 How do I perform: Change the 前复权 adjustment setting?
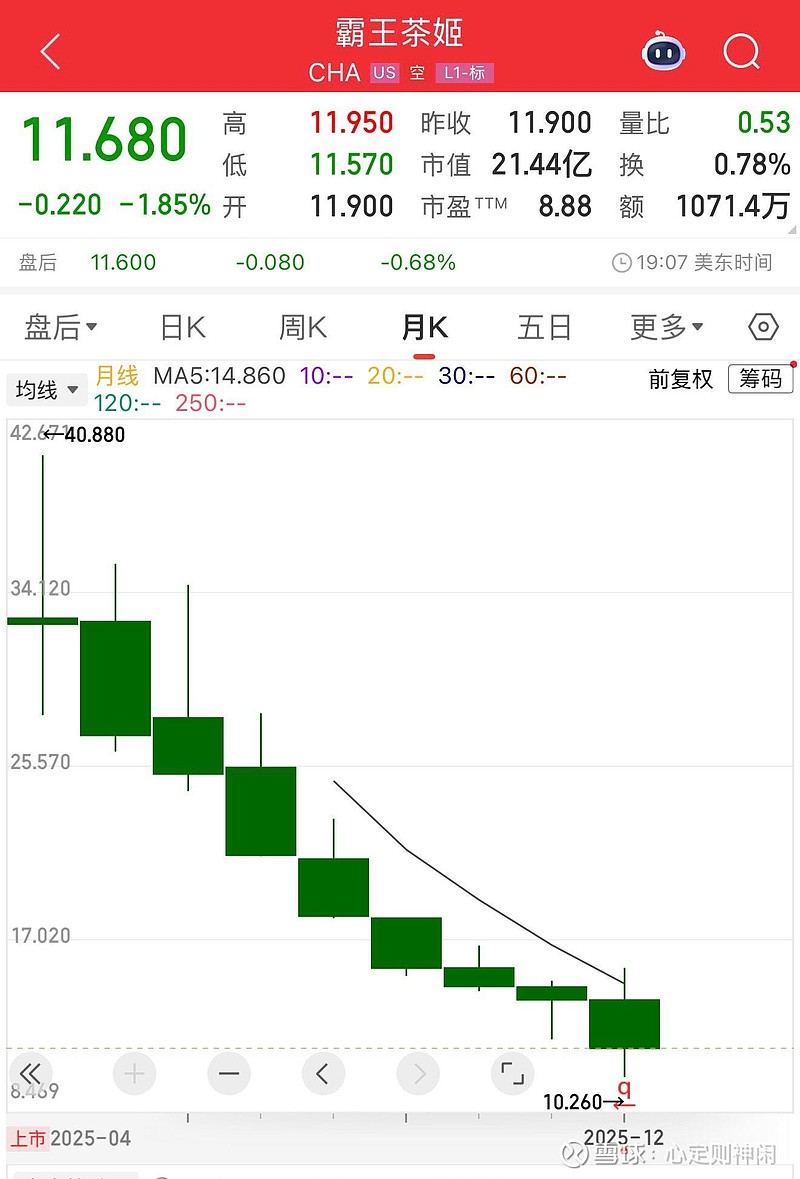click(x=681, y=379)
